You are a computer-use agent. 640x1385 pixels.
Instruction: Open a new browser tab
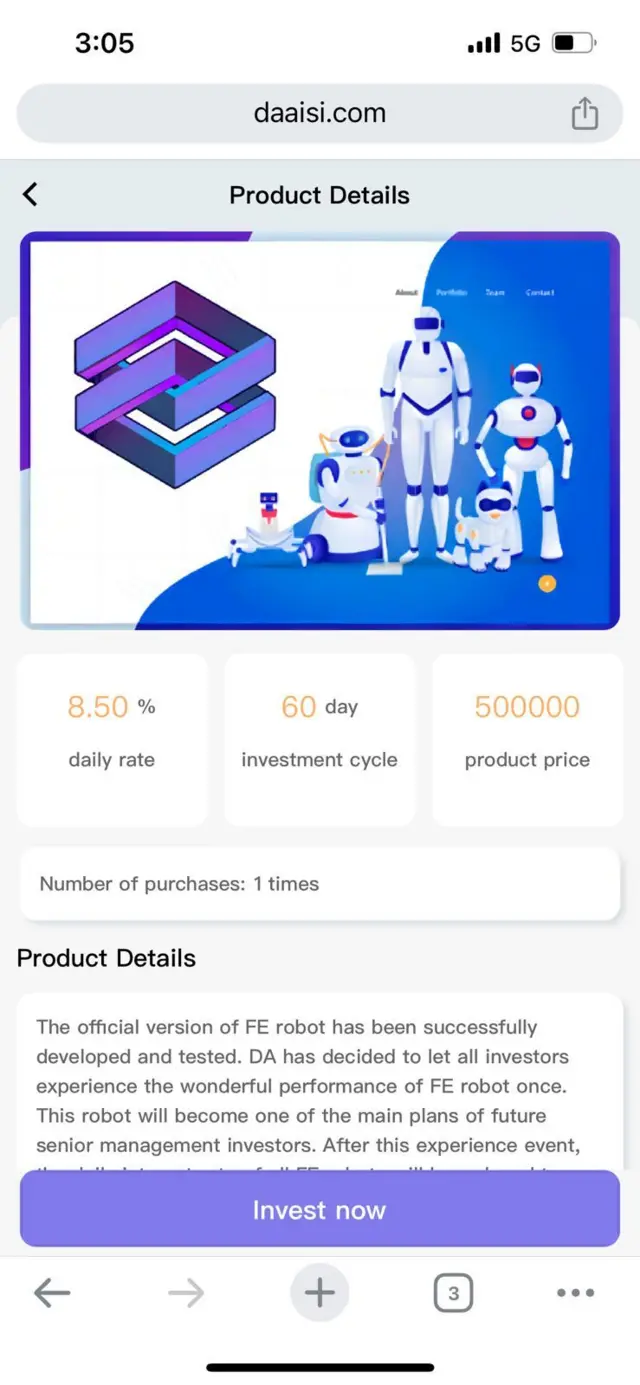click(319, 1293)
